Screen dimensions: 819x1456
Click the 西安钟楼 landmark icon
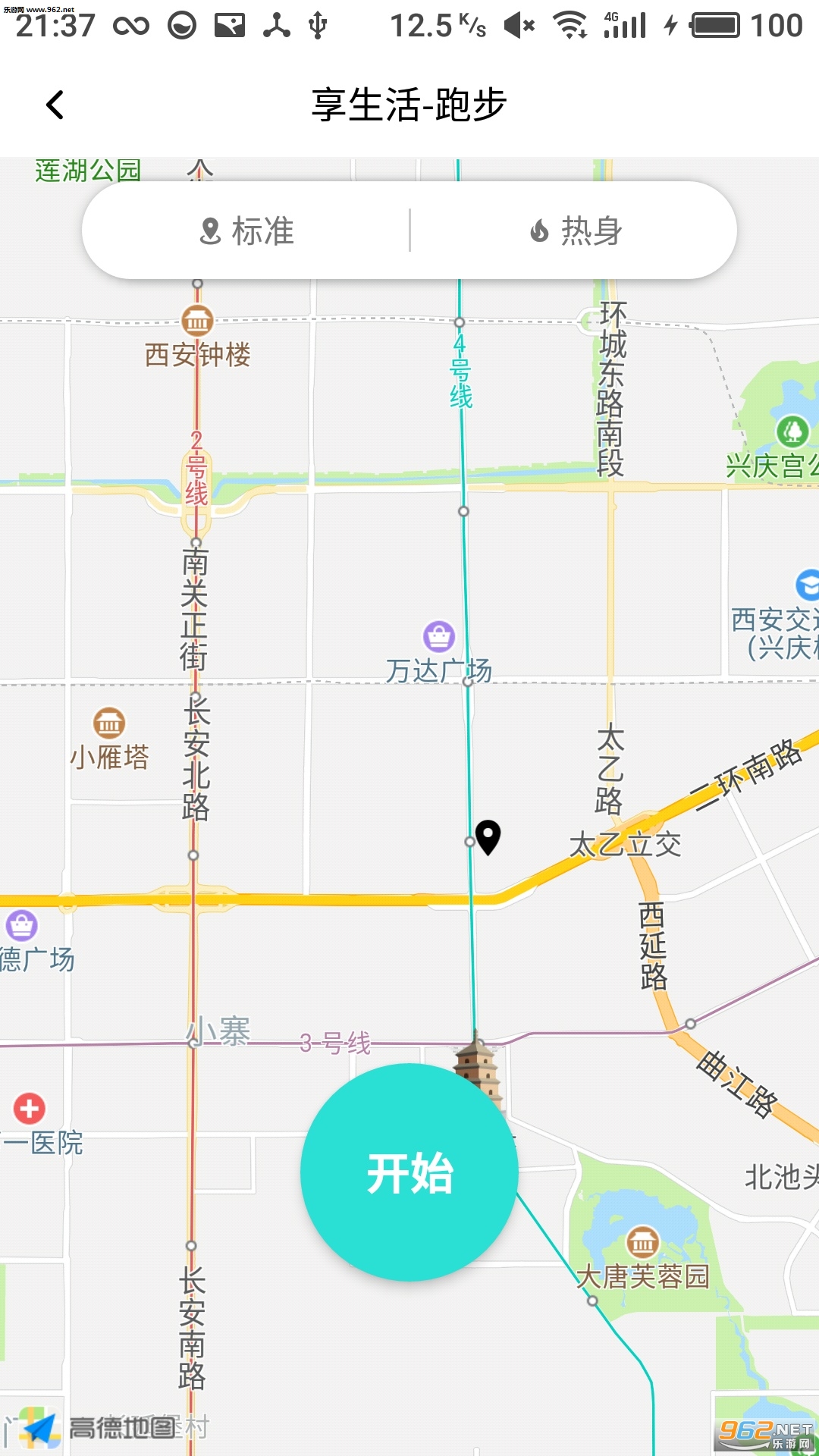point(199,321)
